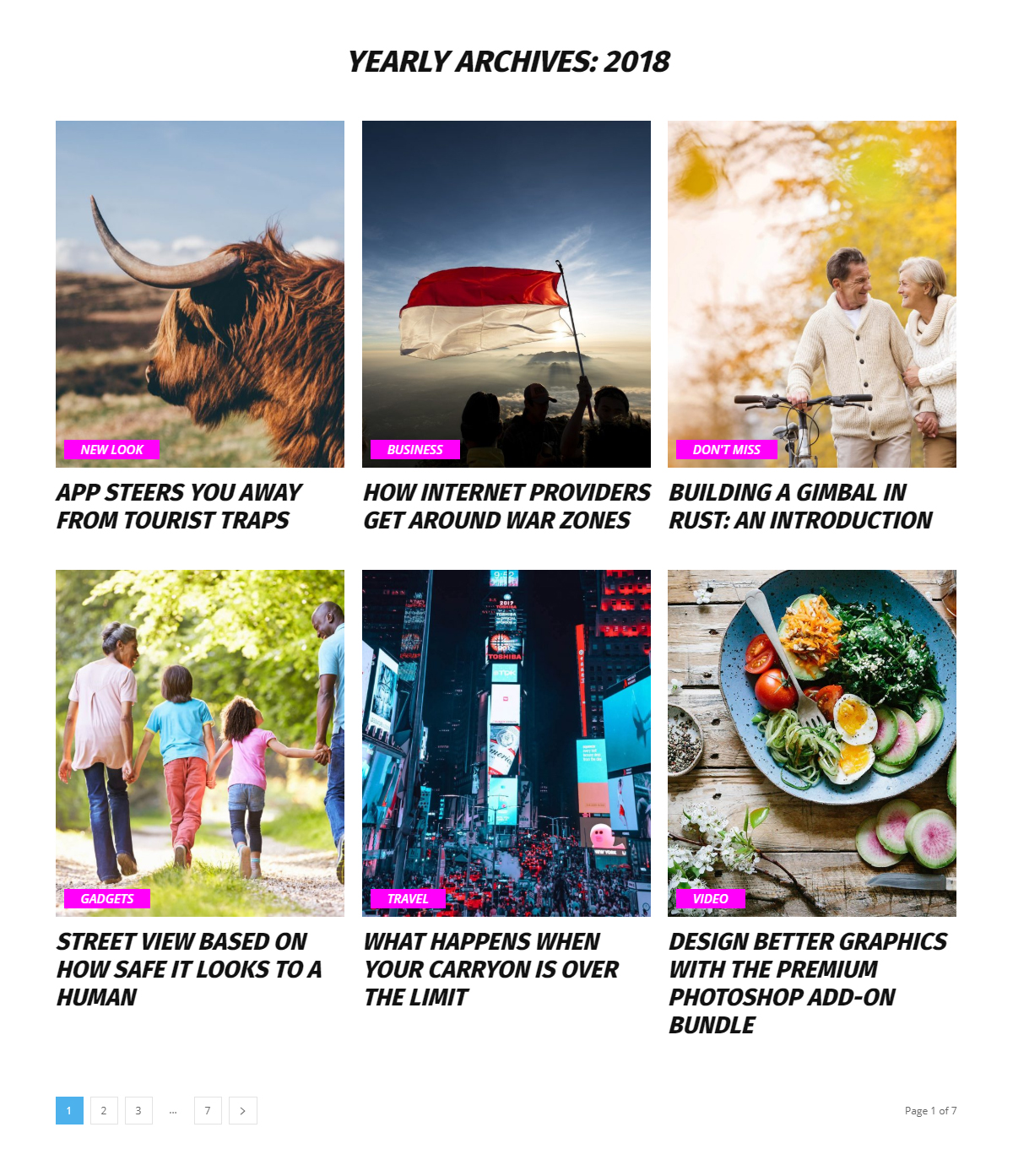Tap the NEW LOOK category tag

tap(111, 450)
